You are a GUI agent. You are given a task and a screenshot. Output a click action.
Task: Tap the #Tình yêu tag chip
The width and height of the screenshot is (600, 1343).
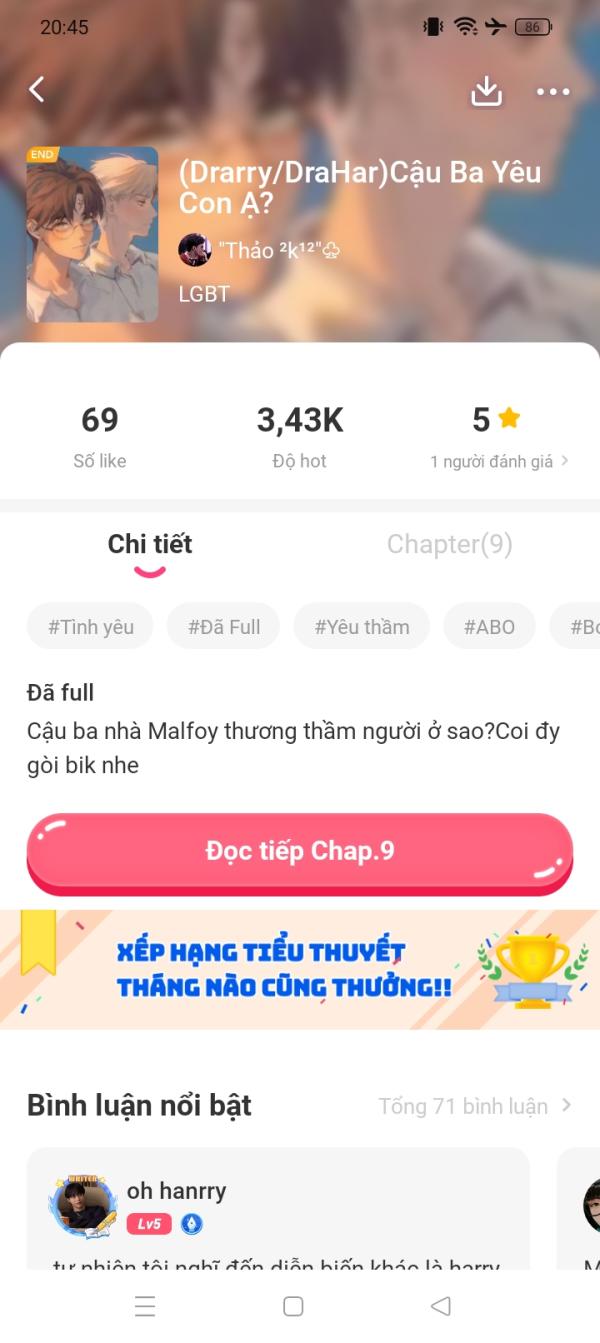[90, 627]
